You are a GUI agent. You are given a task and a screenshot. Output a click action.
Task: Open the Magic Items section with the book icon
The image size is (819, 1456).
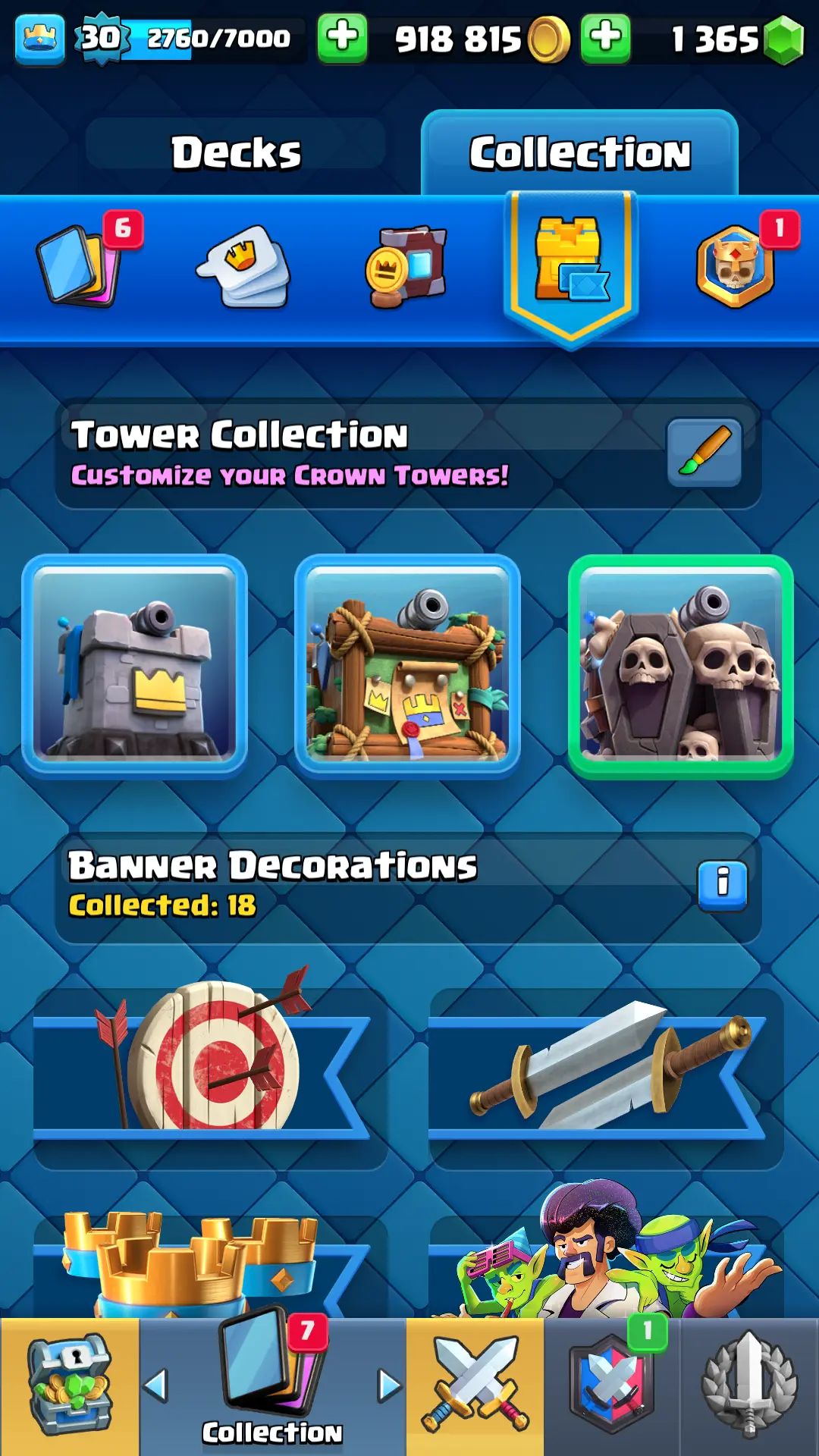coord(406,265)
